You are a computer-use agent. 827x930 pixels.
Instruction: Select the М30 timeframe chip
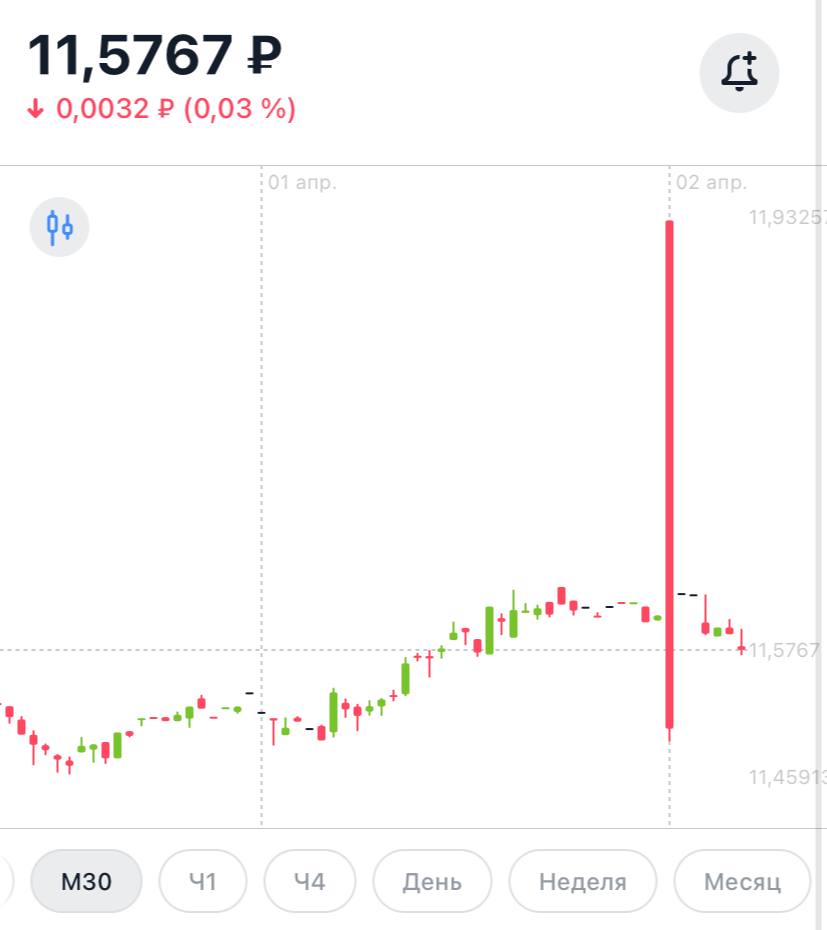pyautogui.click(x=87, y=881)
